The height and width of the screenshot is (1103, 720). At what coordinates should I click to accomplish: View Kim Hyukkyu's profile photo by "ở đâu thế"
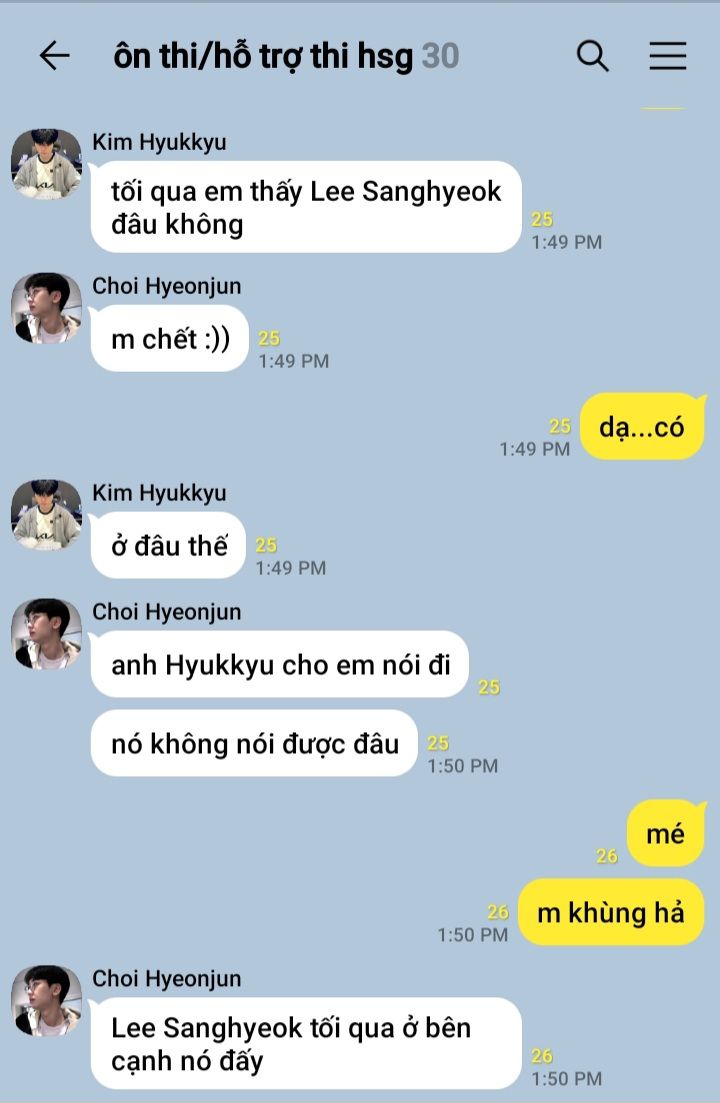pos(46,515)
